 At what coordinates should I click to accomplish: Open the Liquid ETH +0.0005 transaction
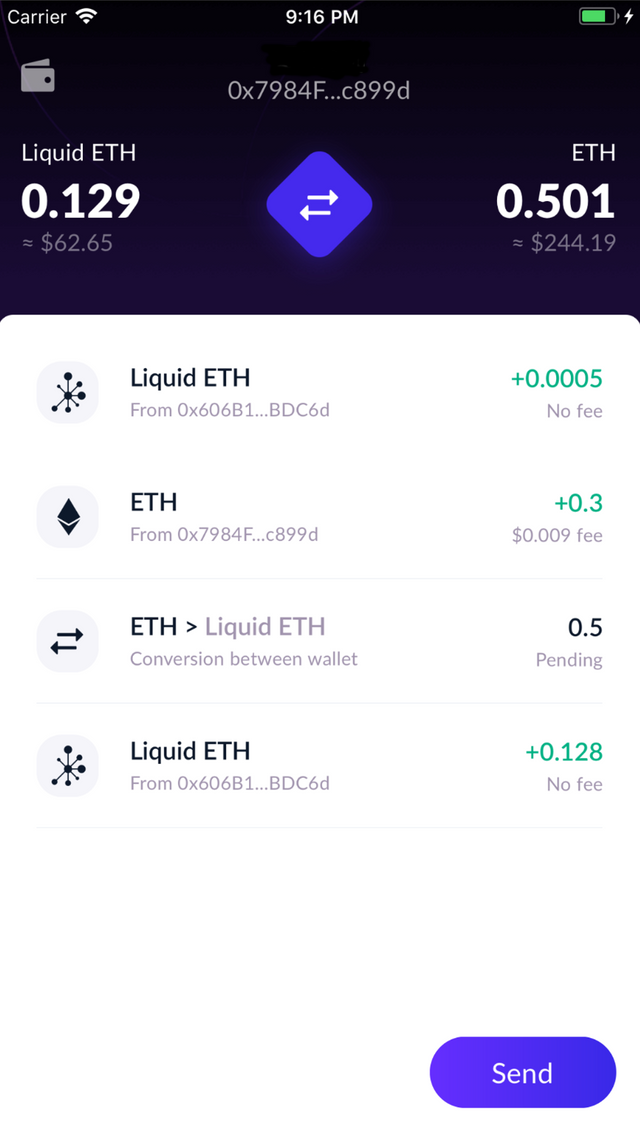tap(319, 392)
